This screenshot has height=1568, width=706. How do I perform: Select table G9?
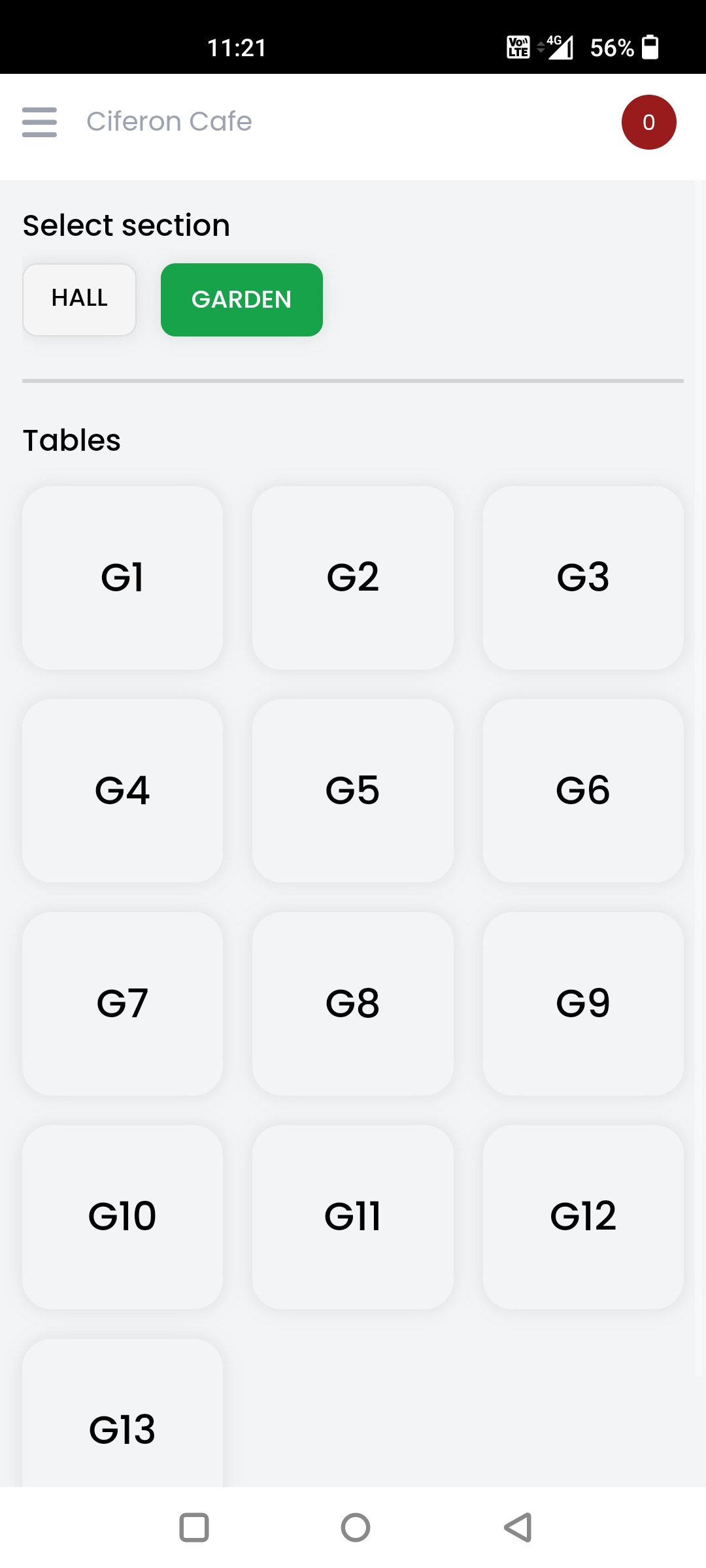(x=583, y=1003)
